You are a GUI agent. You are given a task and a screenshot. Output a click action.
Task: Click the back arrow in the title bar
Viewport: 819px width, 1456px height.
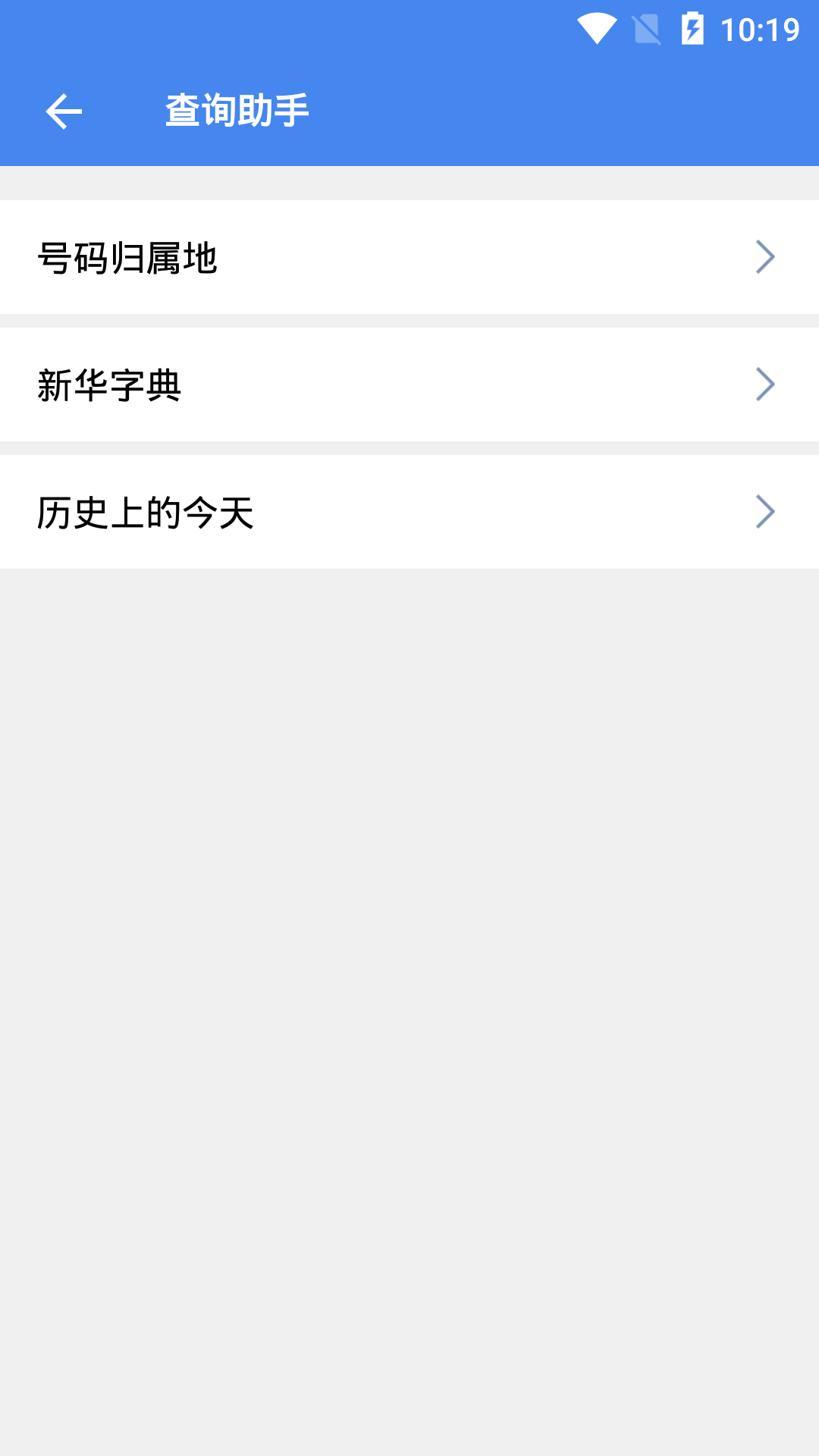[64, 111]
